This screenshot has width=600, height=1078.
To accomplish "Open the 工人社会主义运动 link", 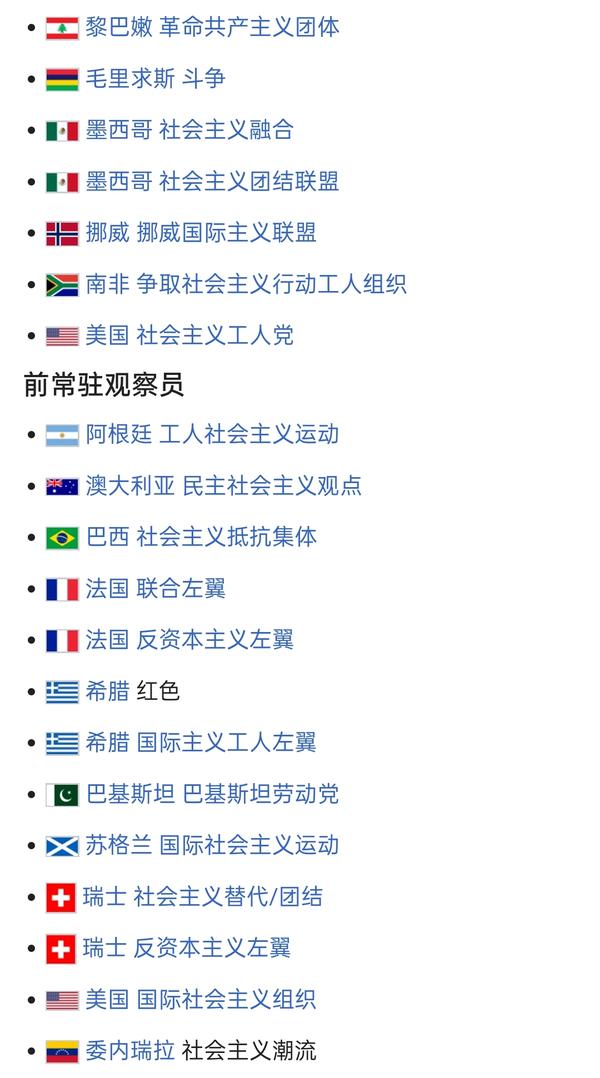I will point(249,434).
